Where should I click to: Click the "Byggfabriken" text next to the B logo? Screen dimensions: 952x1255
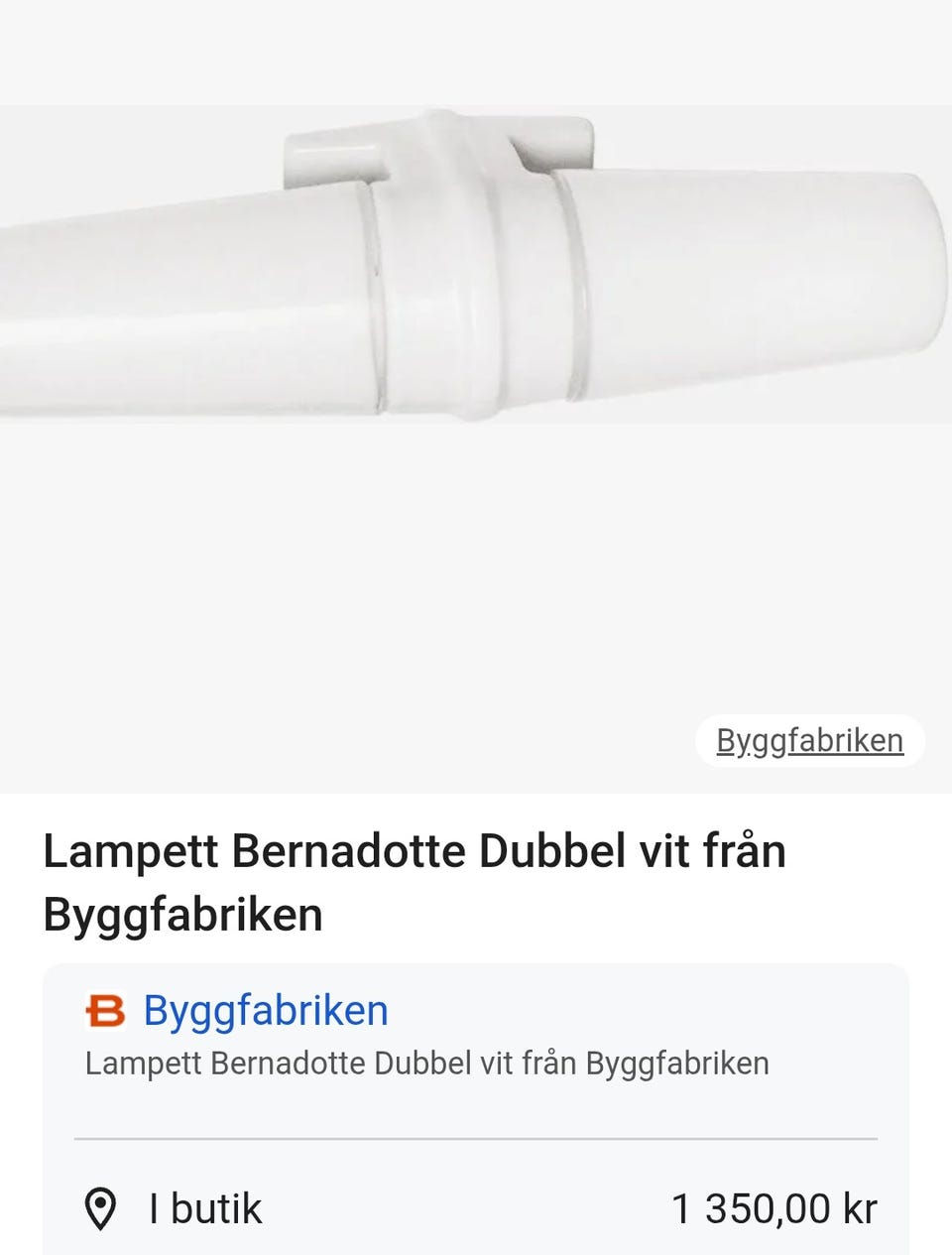pyautogui.click(x=266, y=1012)
